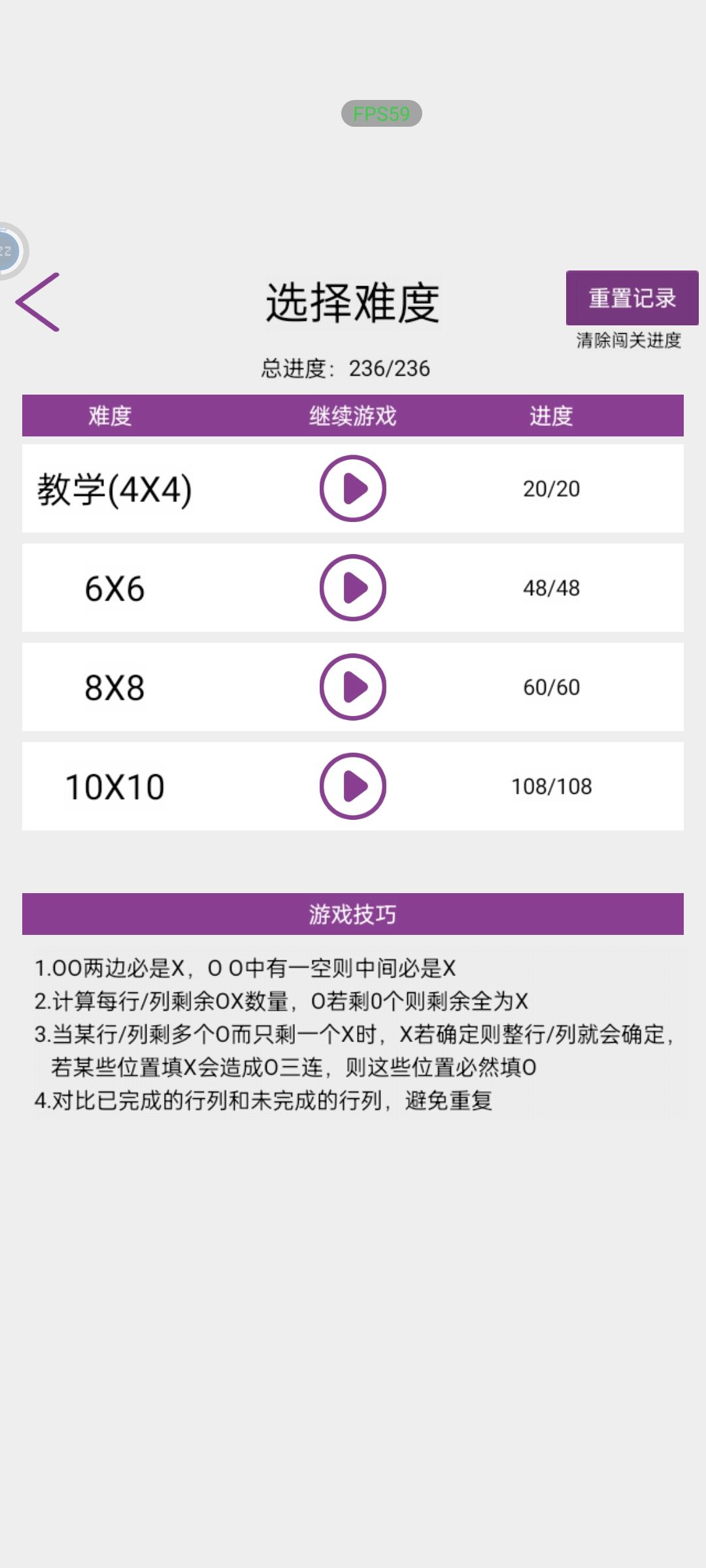Image resolution: width=706 pixels, height=1568 pixels.
Task: Go back using the purple arrow
Action: (x=38, y=302)
